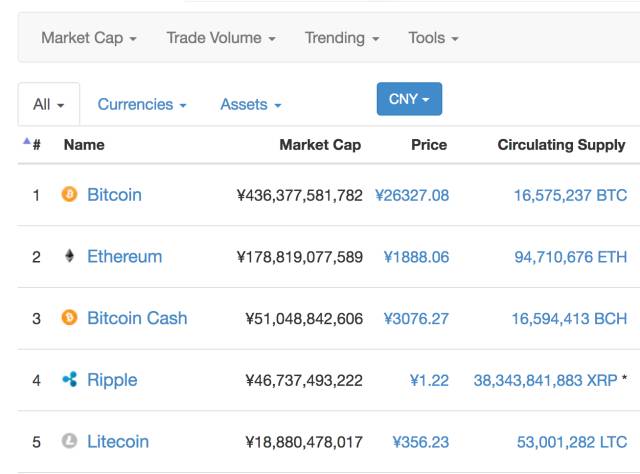640x474 pixels.
Task: Change currency with the CNY button
Action: click(x=409, y=99)
